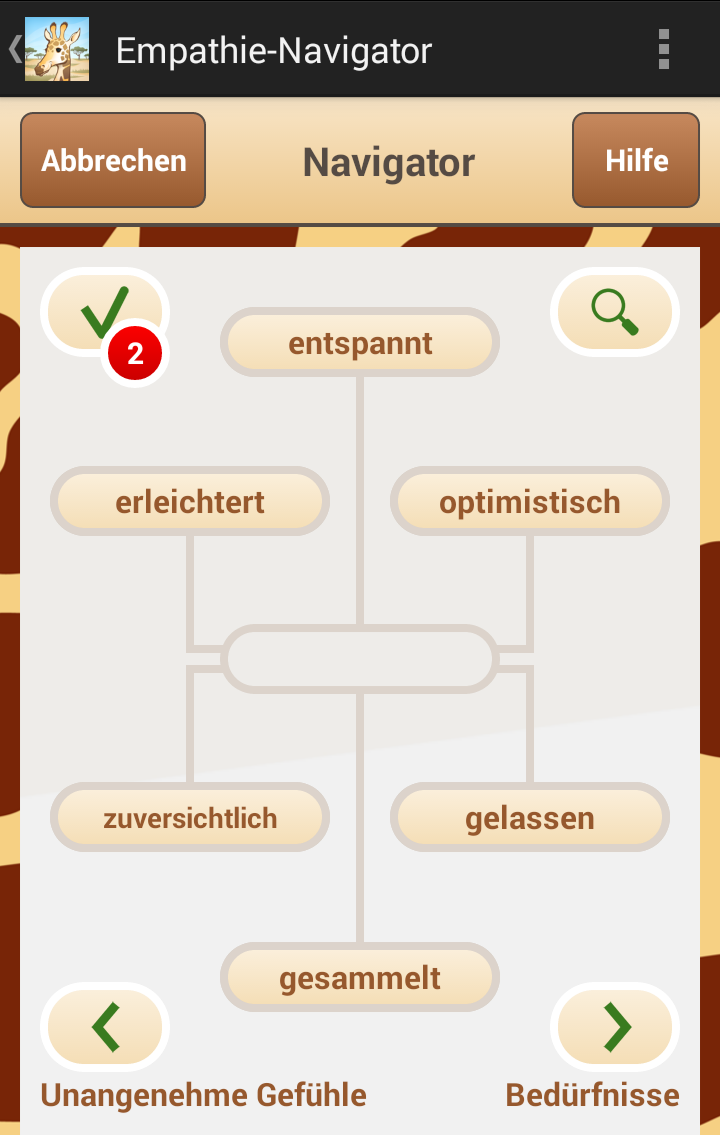Open the overflow menu
This screenshot has height=1135, width=720.
(x=664, y=49)
